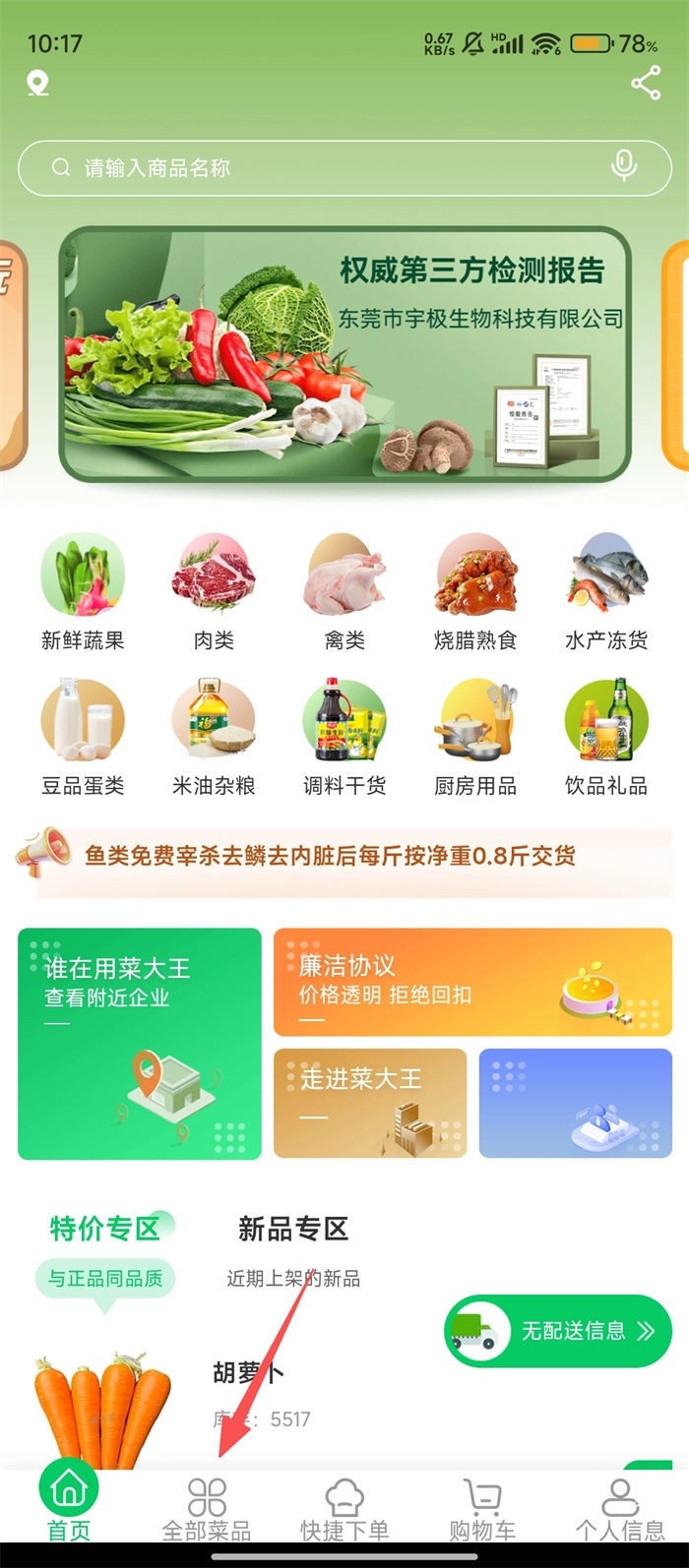Go to the 购物车 tab

482,1509
